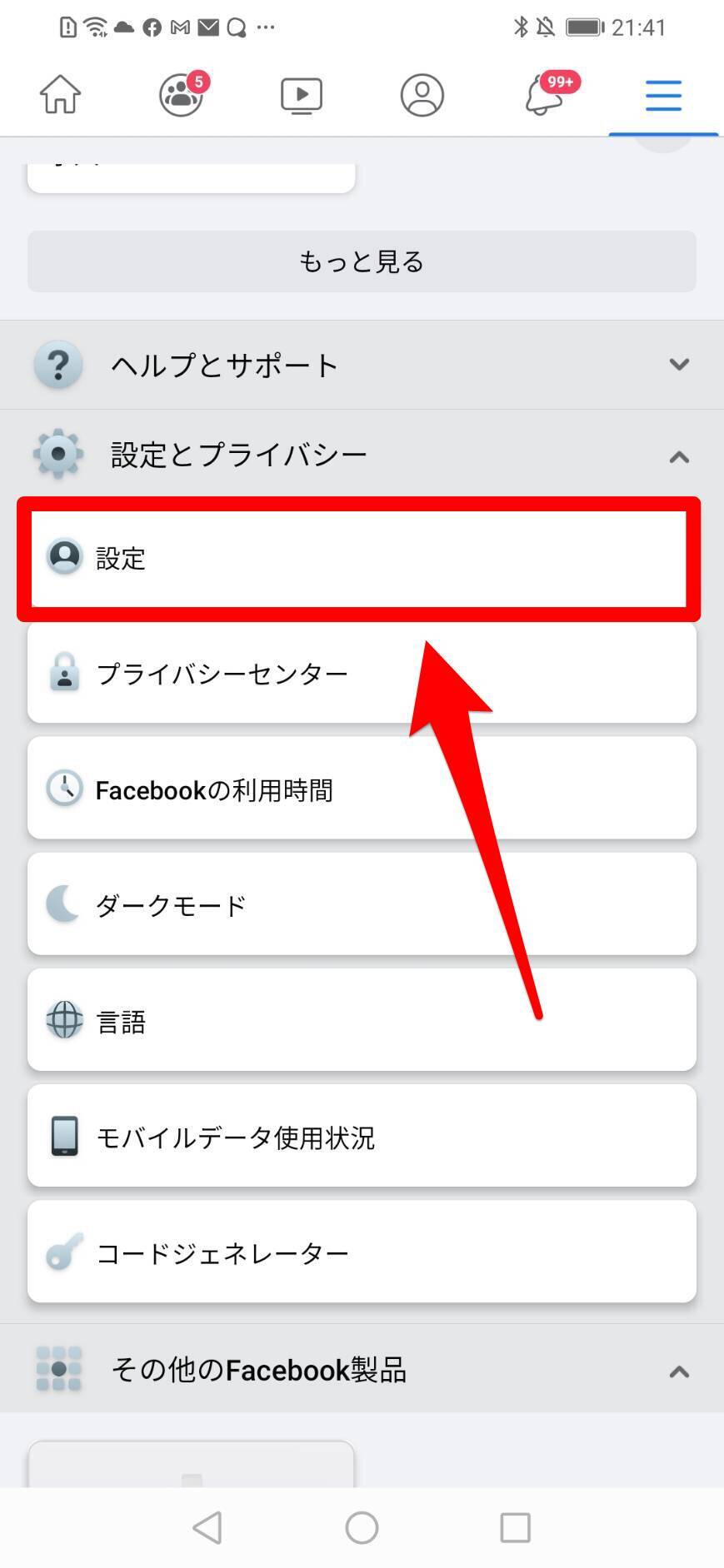This screenshot has height=1568, width=724.
Task: Open 言語 settings
Action: coord(362,1020)
